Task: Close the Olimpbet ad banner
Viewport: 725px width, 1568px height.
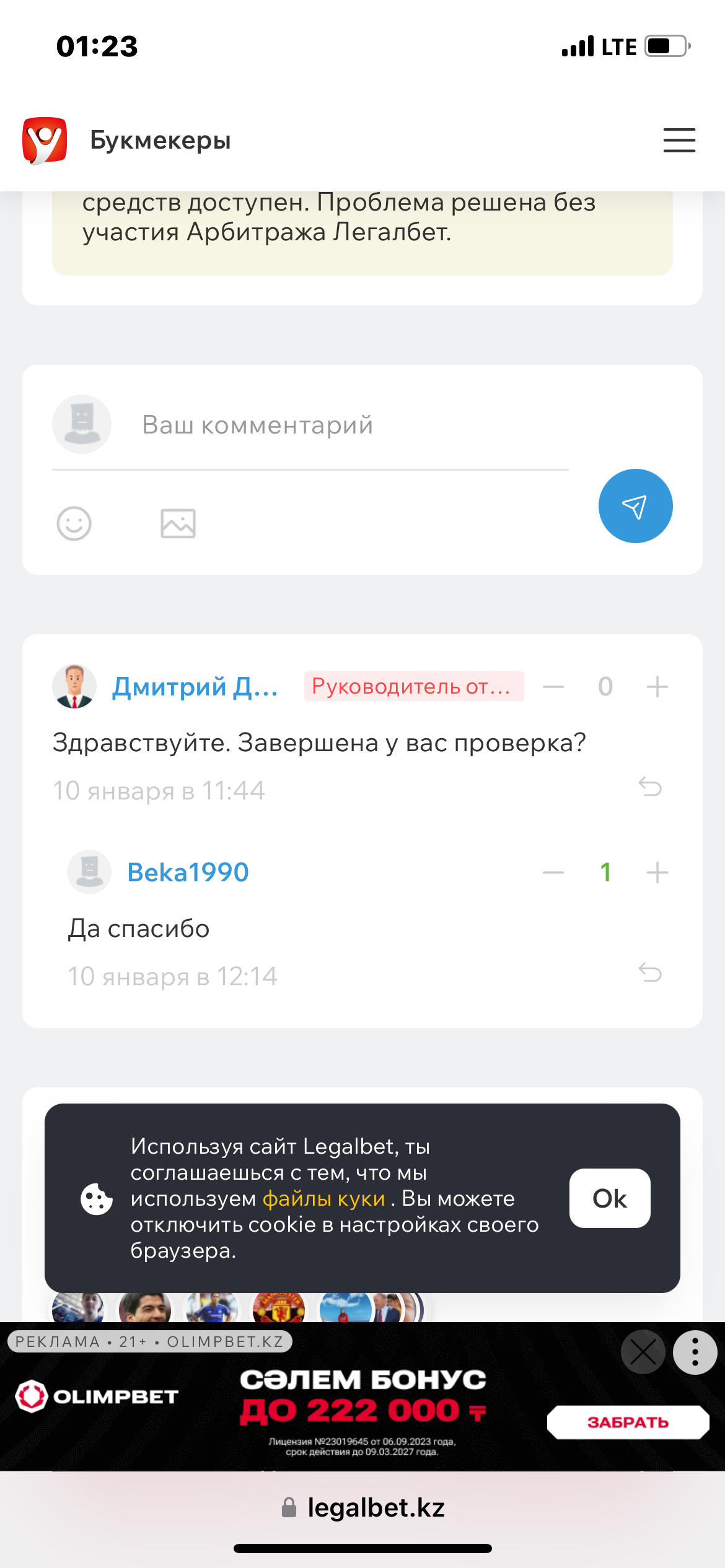Action: 643,1352
